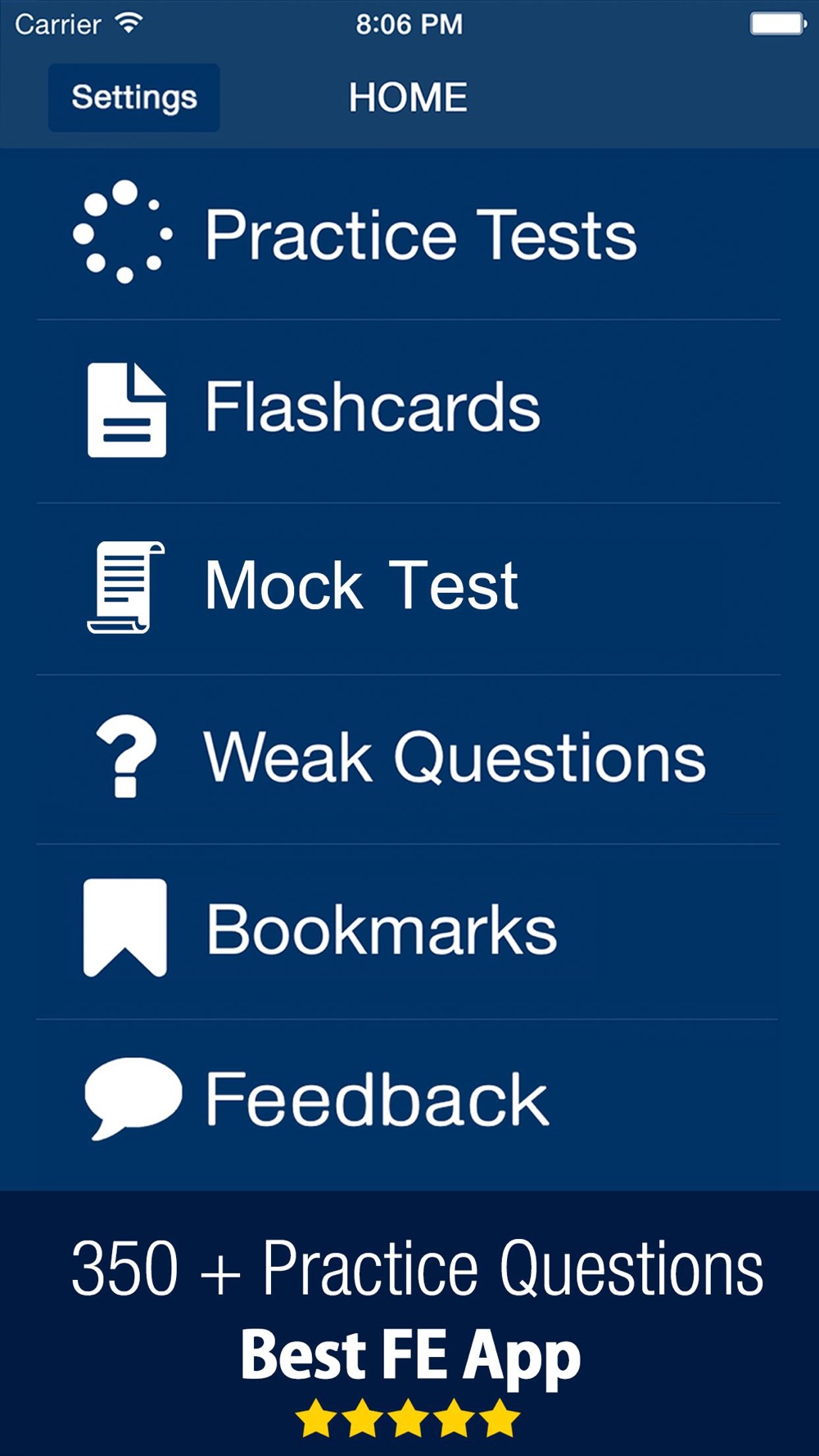The image size is (819, 1456).
Task: Go to Bookmarks
Action: 409,929
